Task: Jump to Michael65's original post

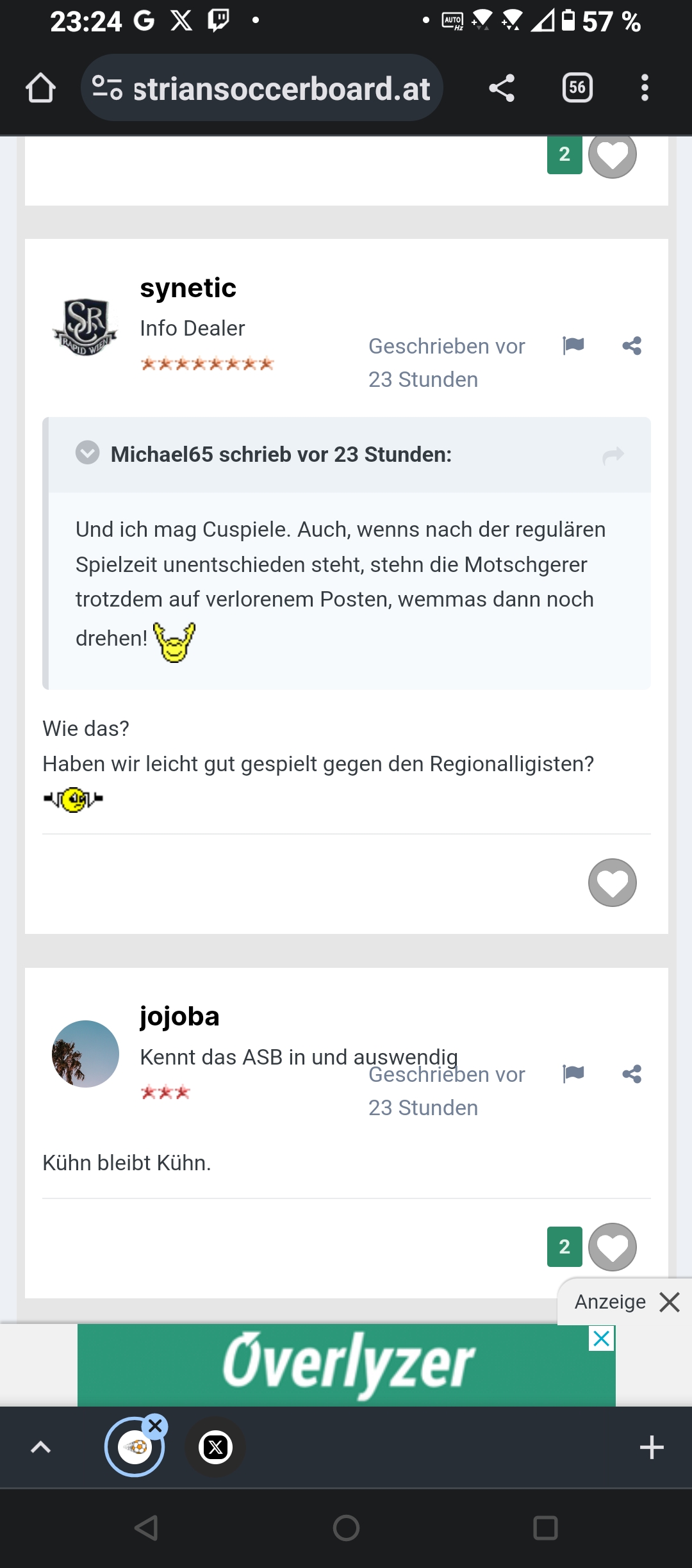Action: (x=613, y=455)
